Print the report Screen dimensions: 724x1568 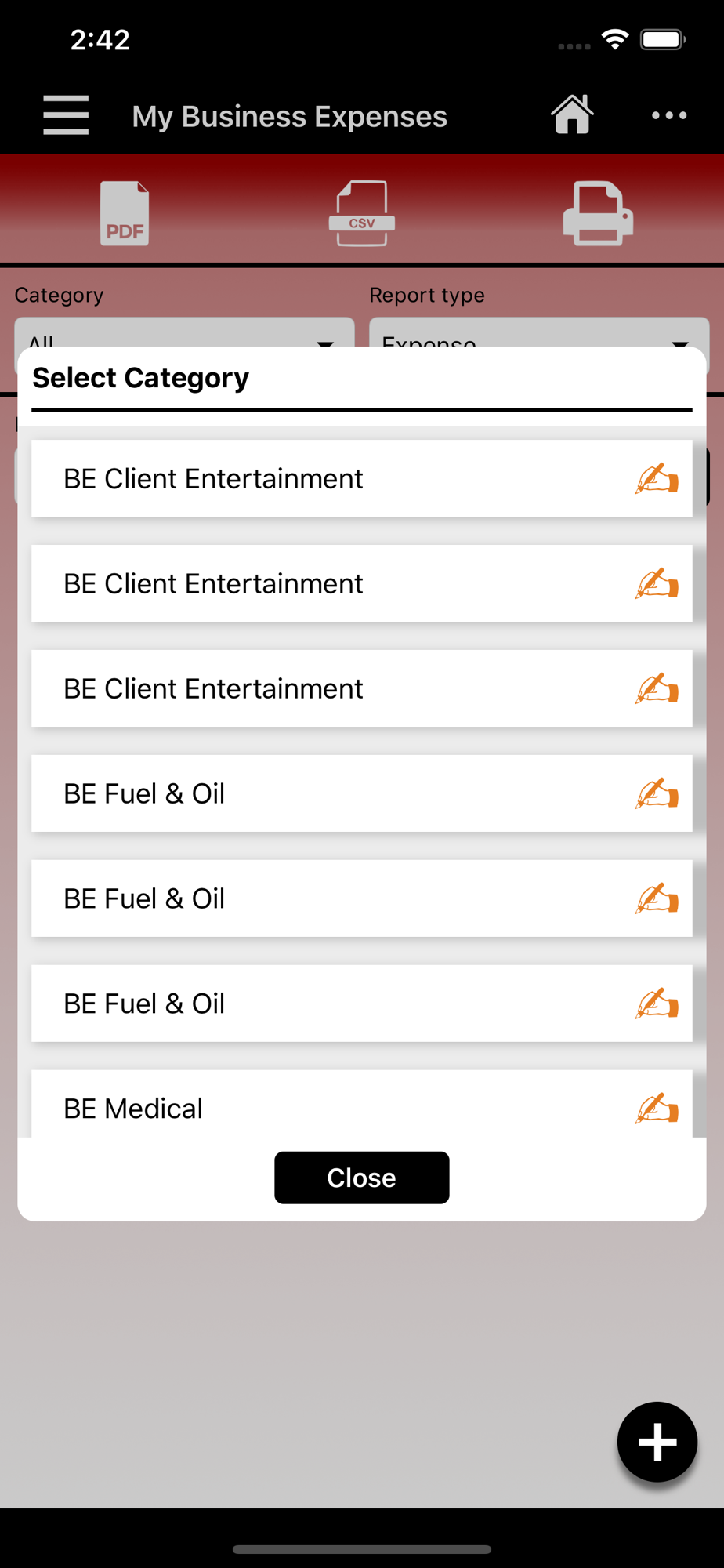[598, 213]
